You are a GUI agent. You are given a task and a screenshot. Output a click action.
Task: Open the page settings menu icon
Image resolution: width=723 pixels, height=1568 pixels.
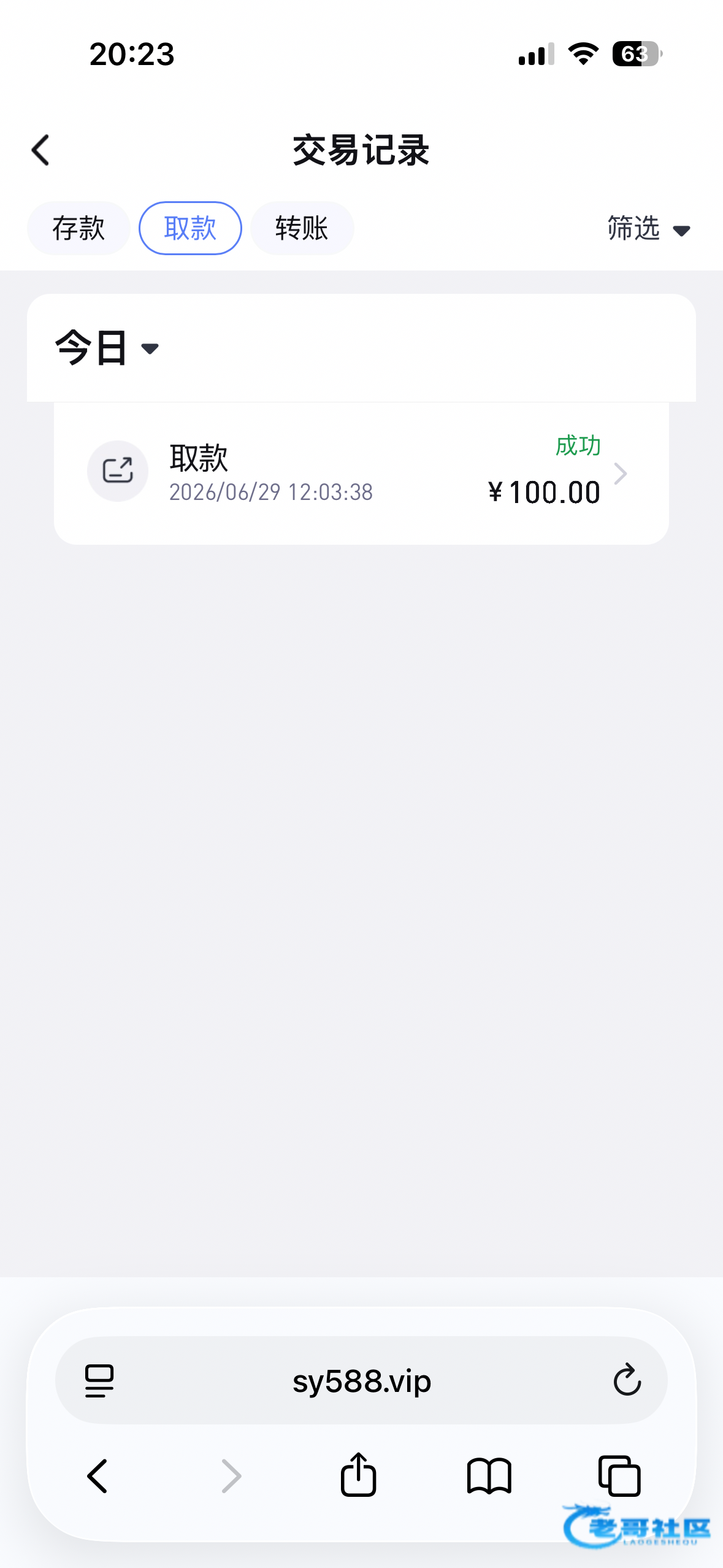click(x=99, y=1381)
